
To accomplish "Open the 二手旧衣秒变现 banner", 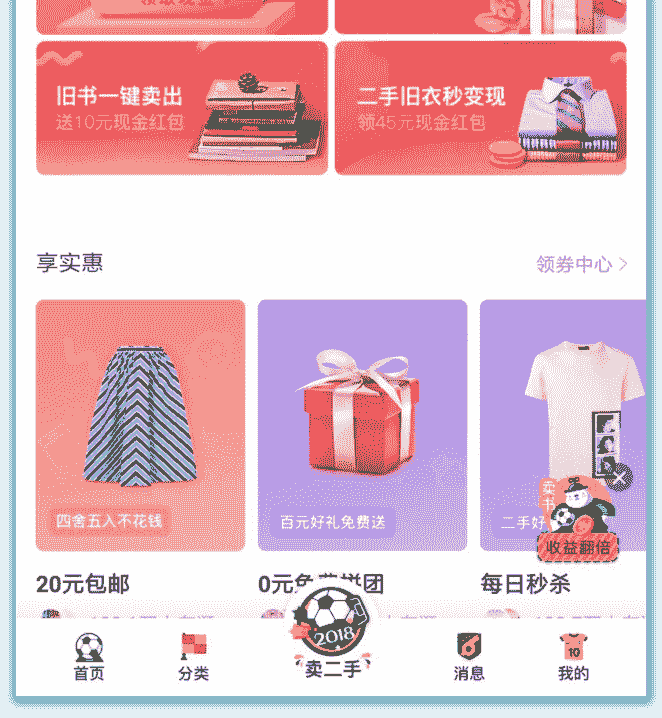I will (x=480, y=108).
